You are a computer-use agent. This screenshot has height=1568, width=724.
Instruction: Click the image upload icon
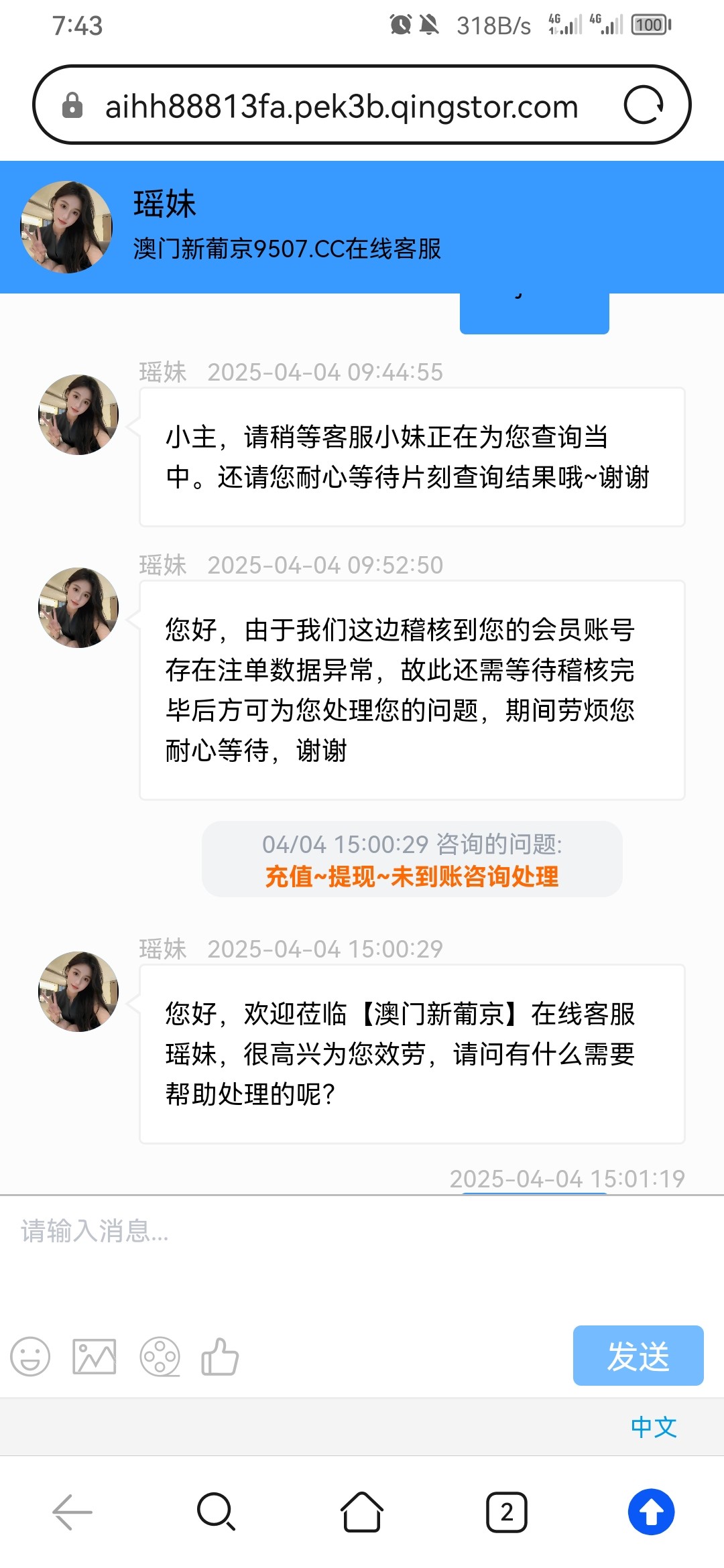95,1357
